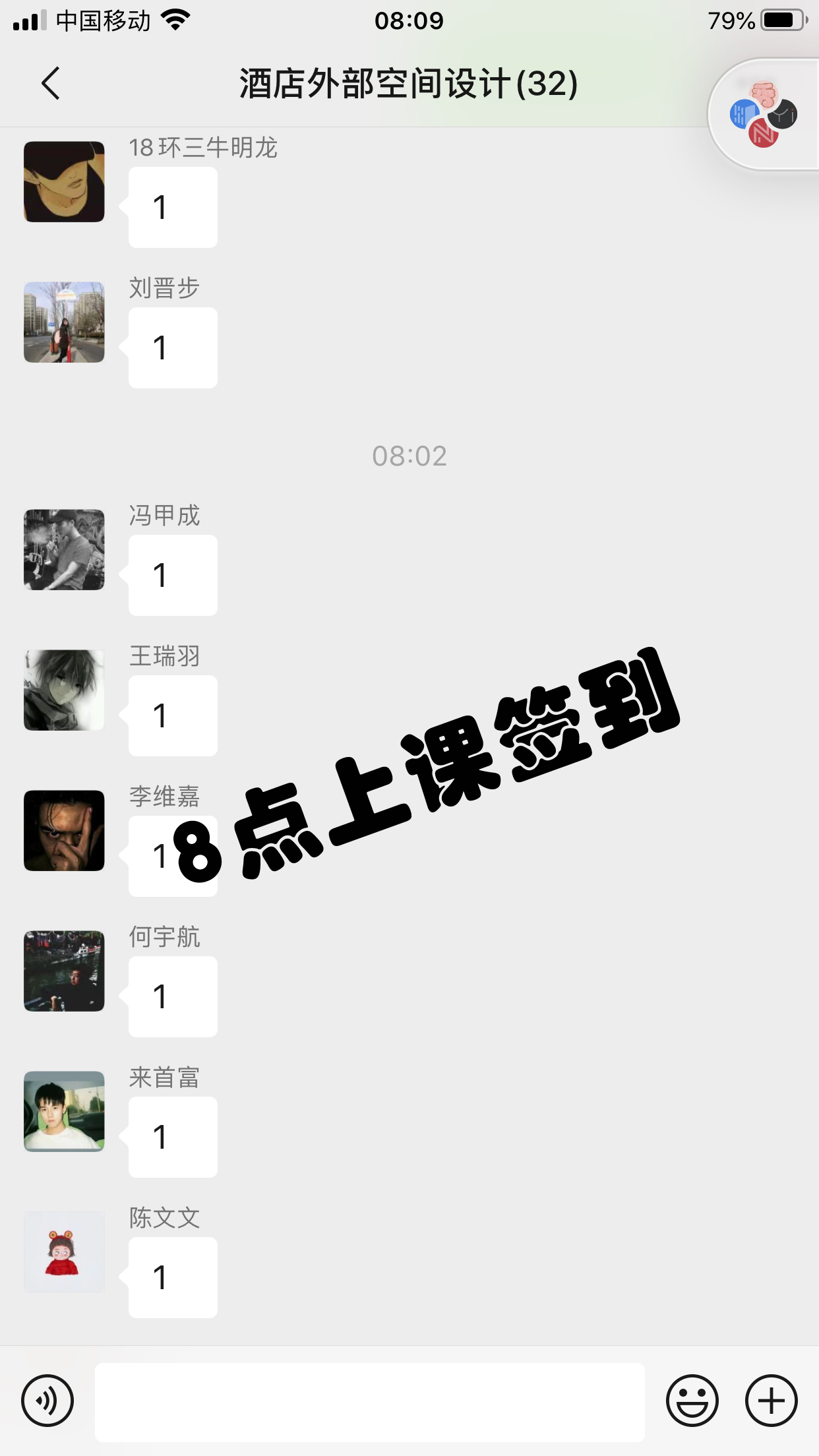
Task: Open the emoji sticker panel
Action: click(x=692, y=1401)
